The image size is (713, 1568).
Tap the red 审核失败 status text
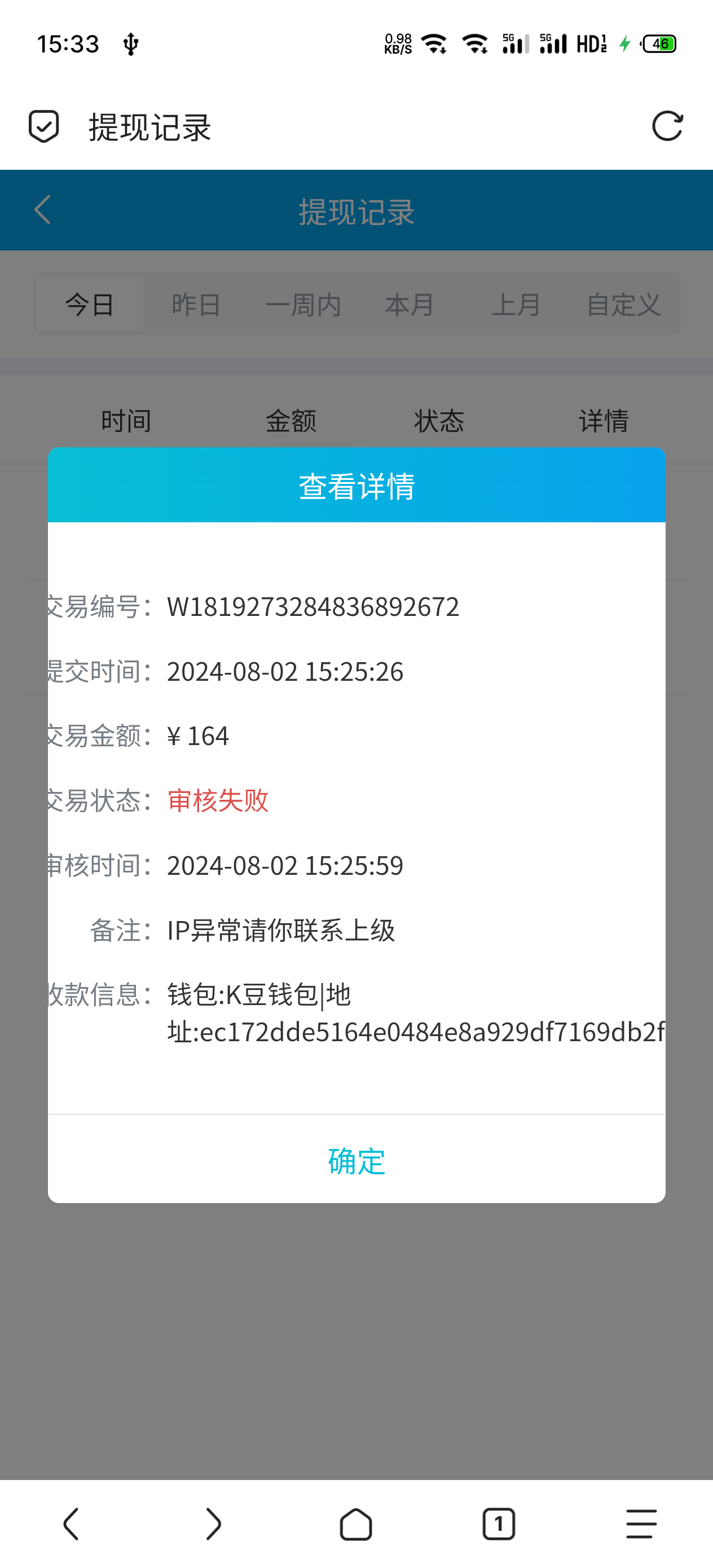[x=217, y=801]
